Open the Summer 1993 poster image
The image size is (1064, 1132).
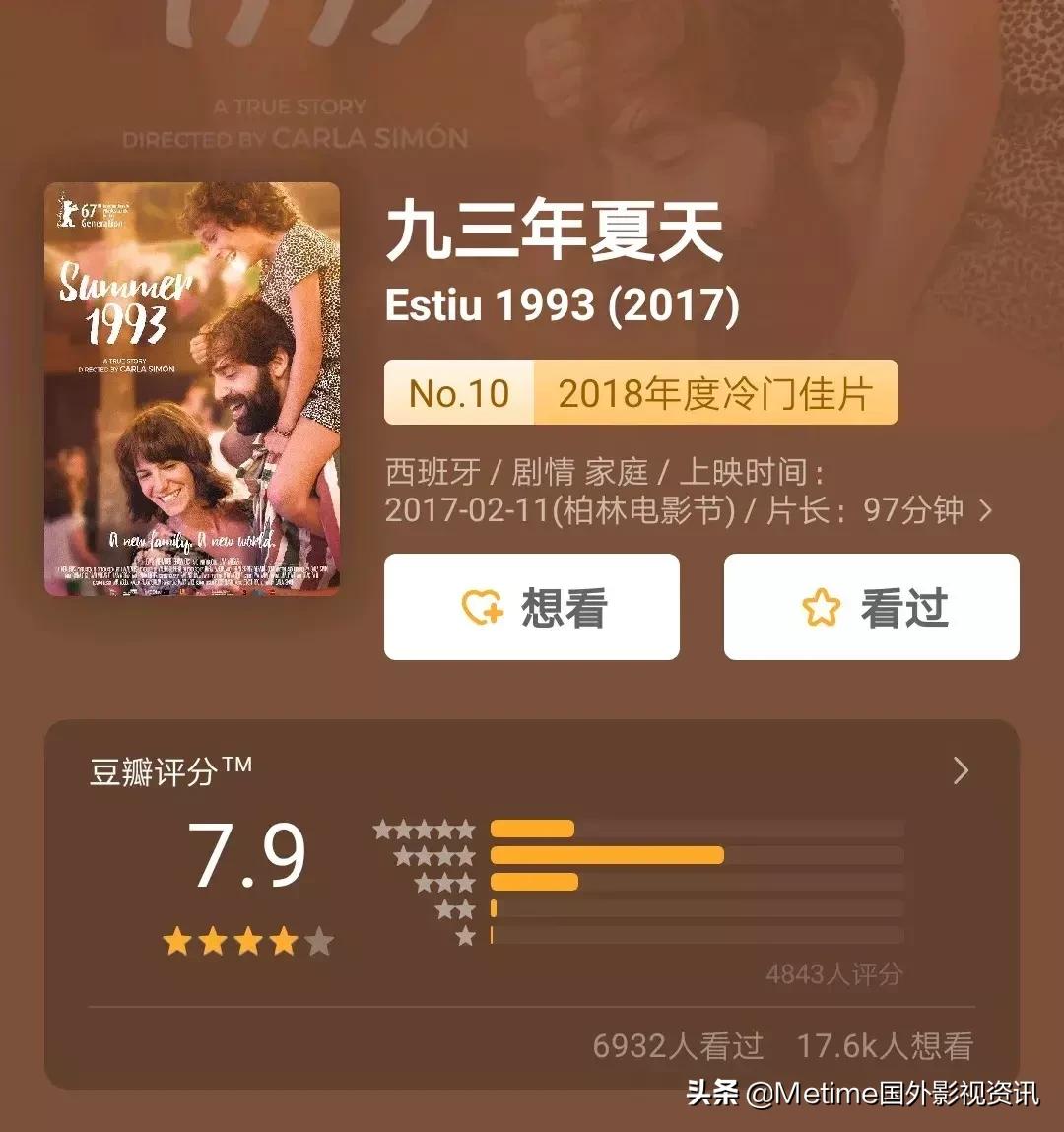click(192, 389)
